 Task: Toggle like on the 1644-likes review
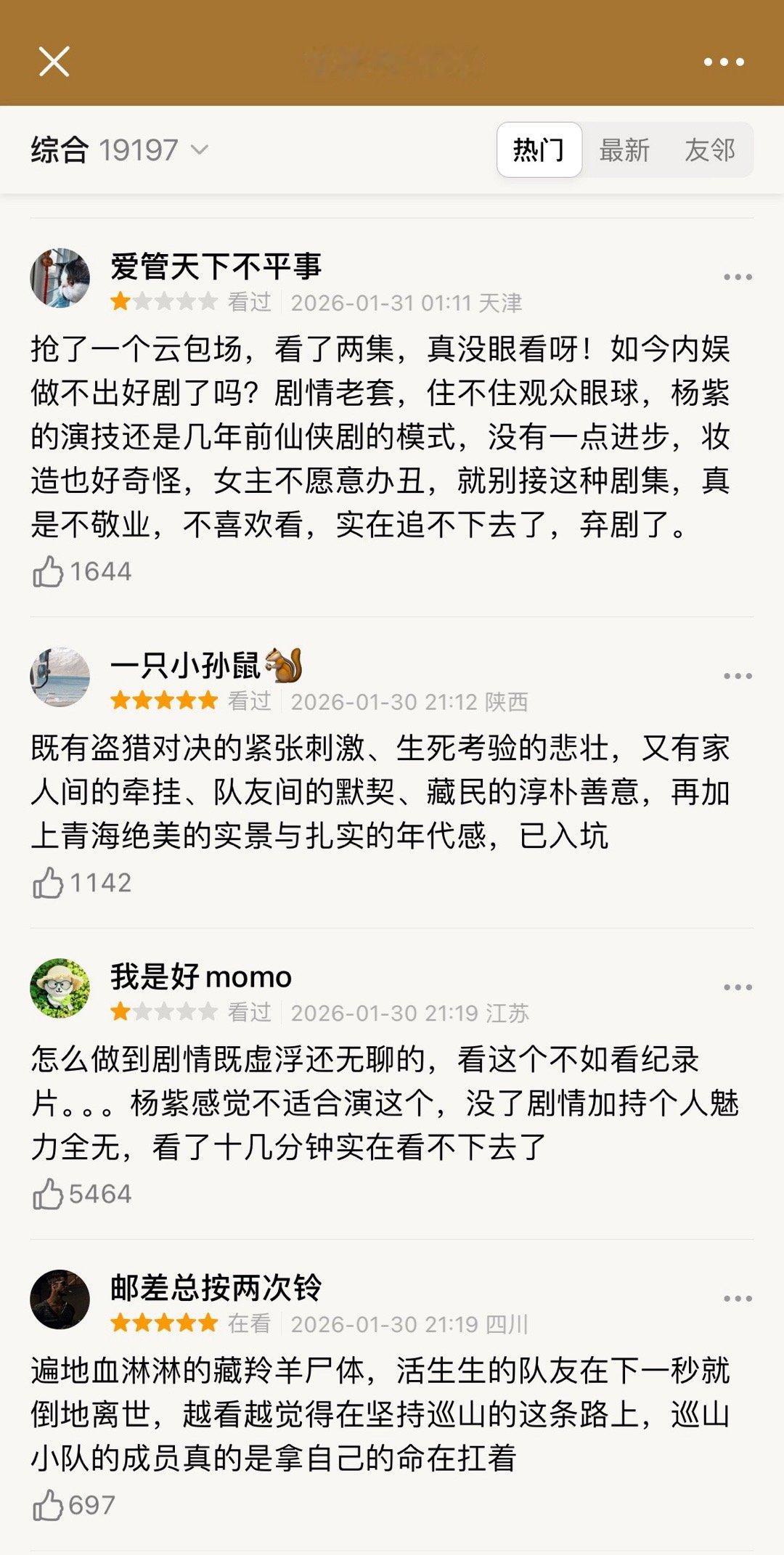click(51, 571)
